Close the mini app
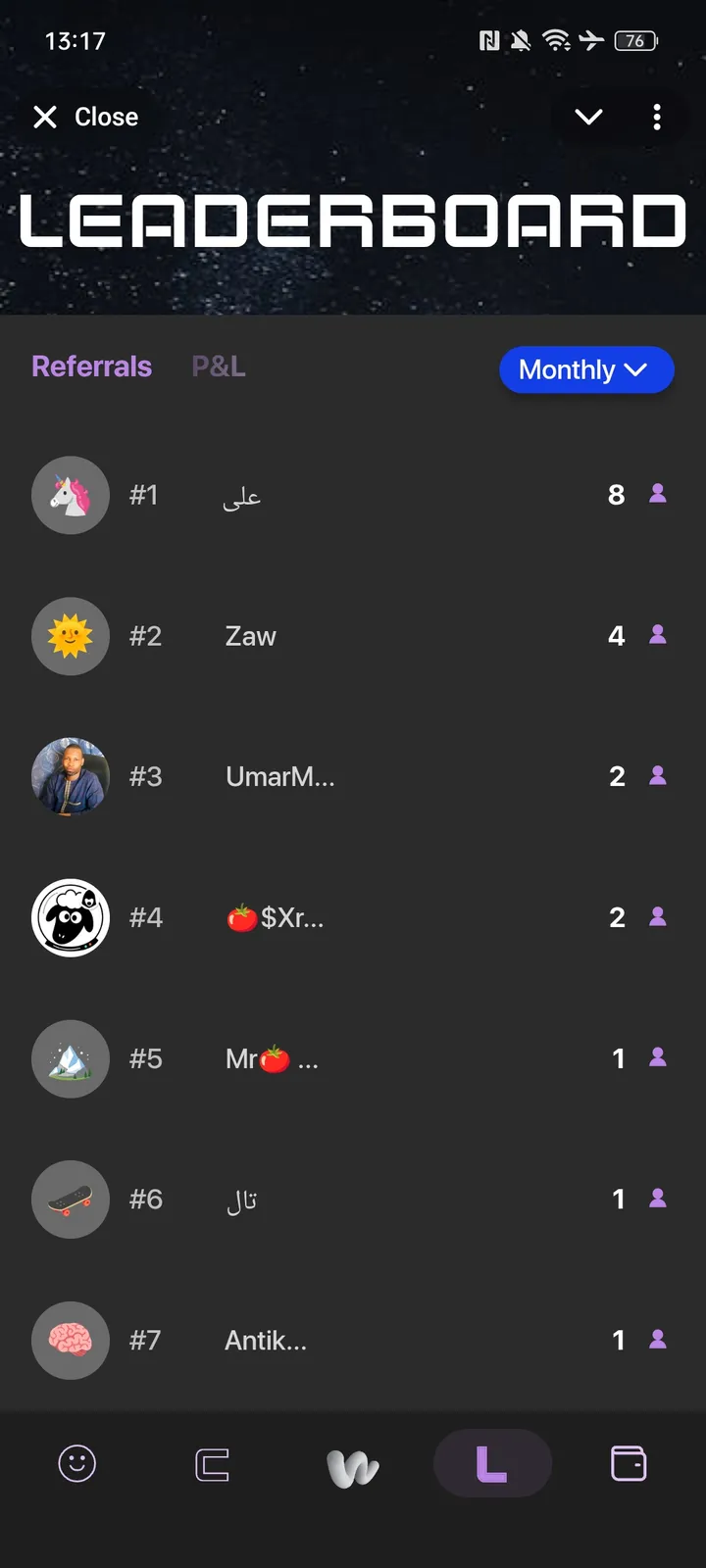 point(85,117)
